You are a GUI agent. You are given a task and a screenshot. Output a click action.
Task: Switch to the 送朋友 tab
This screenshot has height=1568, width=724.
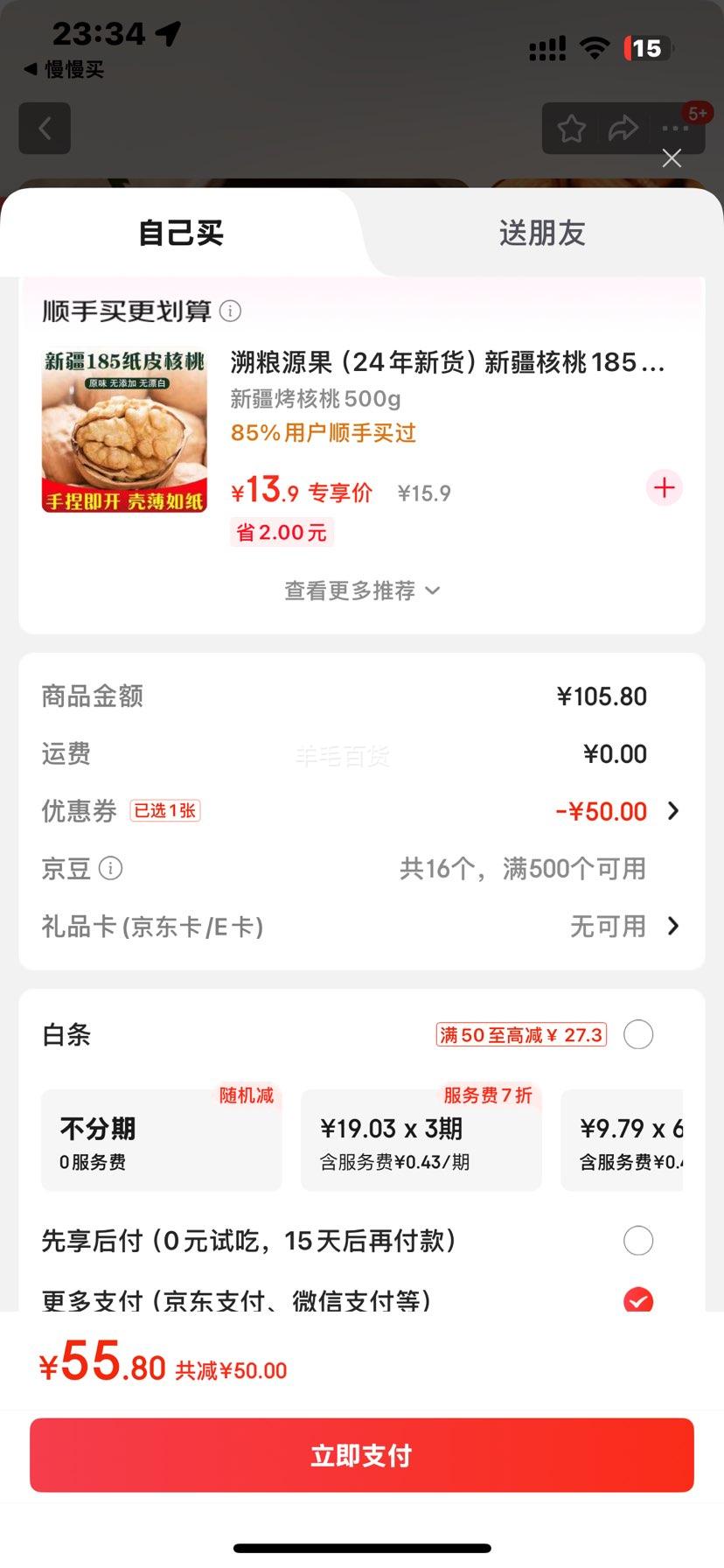541,234
